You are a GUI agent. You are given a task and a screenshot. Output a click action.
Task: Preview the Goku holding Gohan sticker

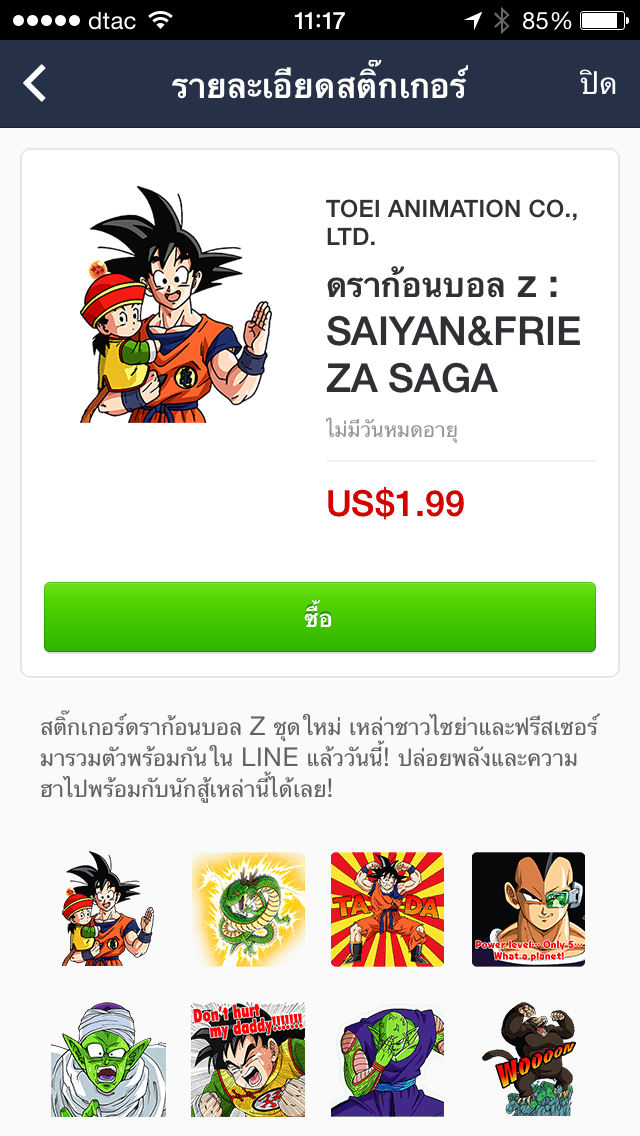tap(108, 908)
